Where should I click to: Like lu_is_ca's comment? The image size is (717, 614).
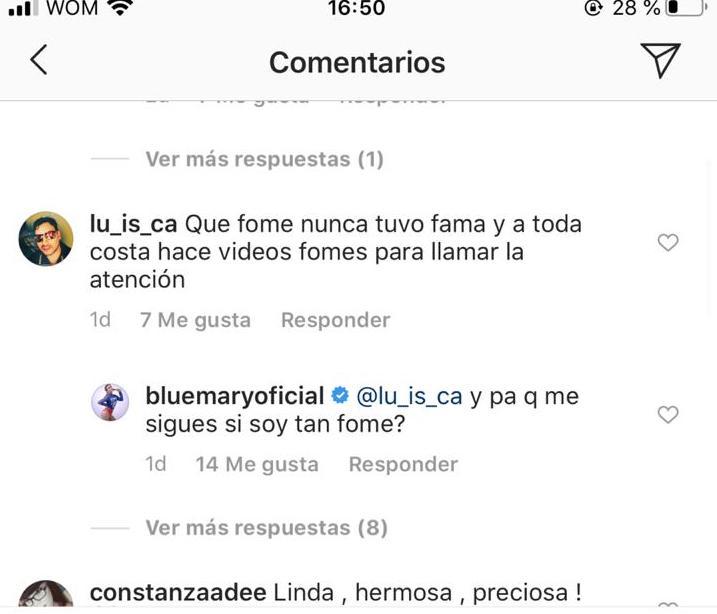668,242
